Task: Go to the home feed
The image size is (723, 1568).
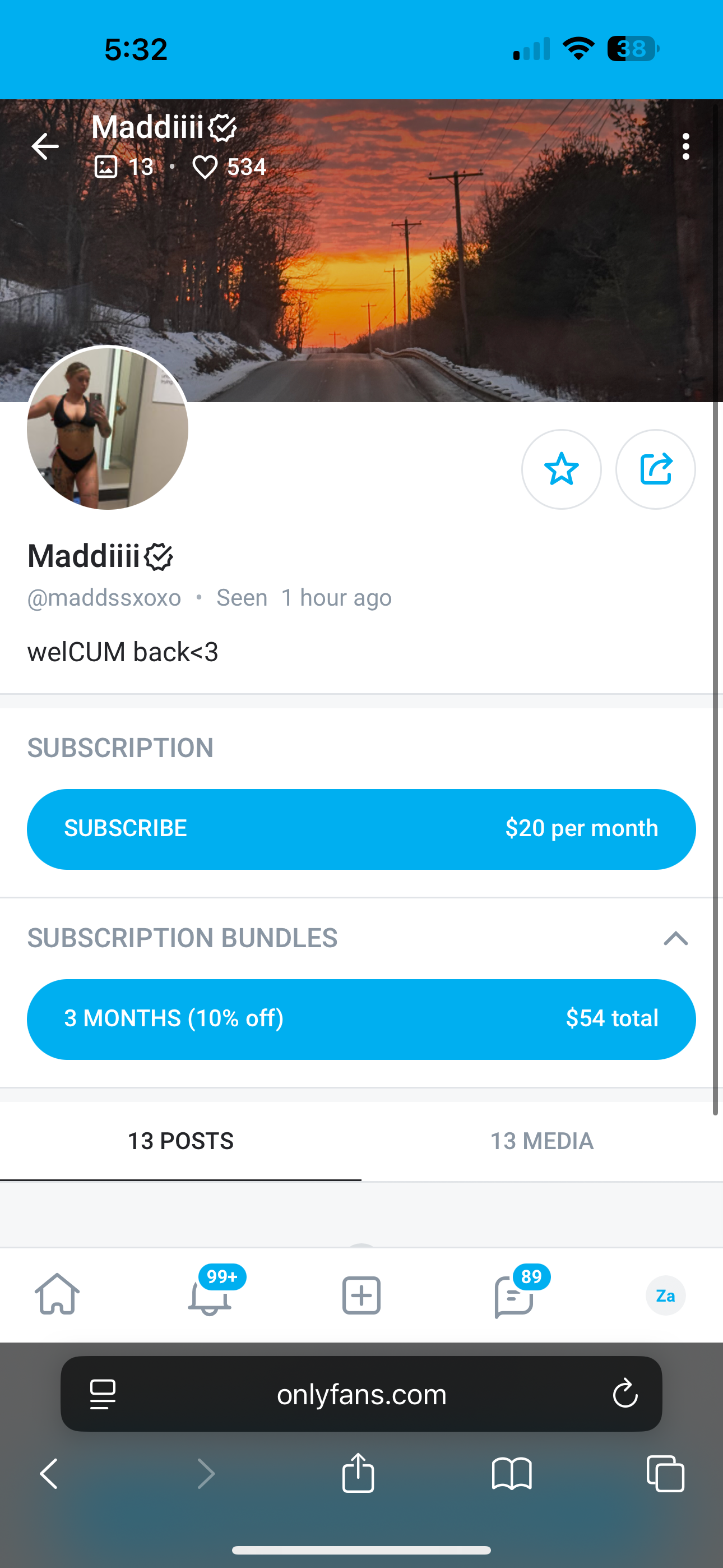Action: (x=57, y=1295)
